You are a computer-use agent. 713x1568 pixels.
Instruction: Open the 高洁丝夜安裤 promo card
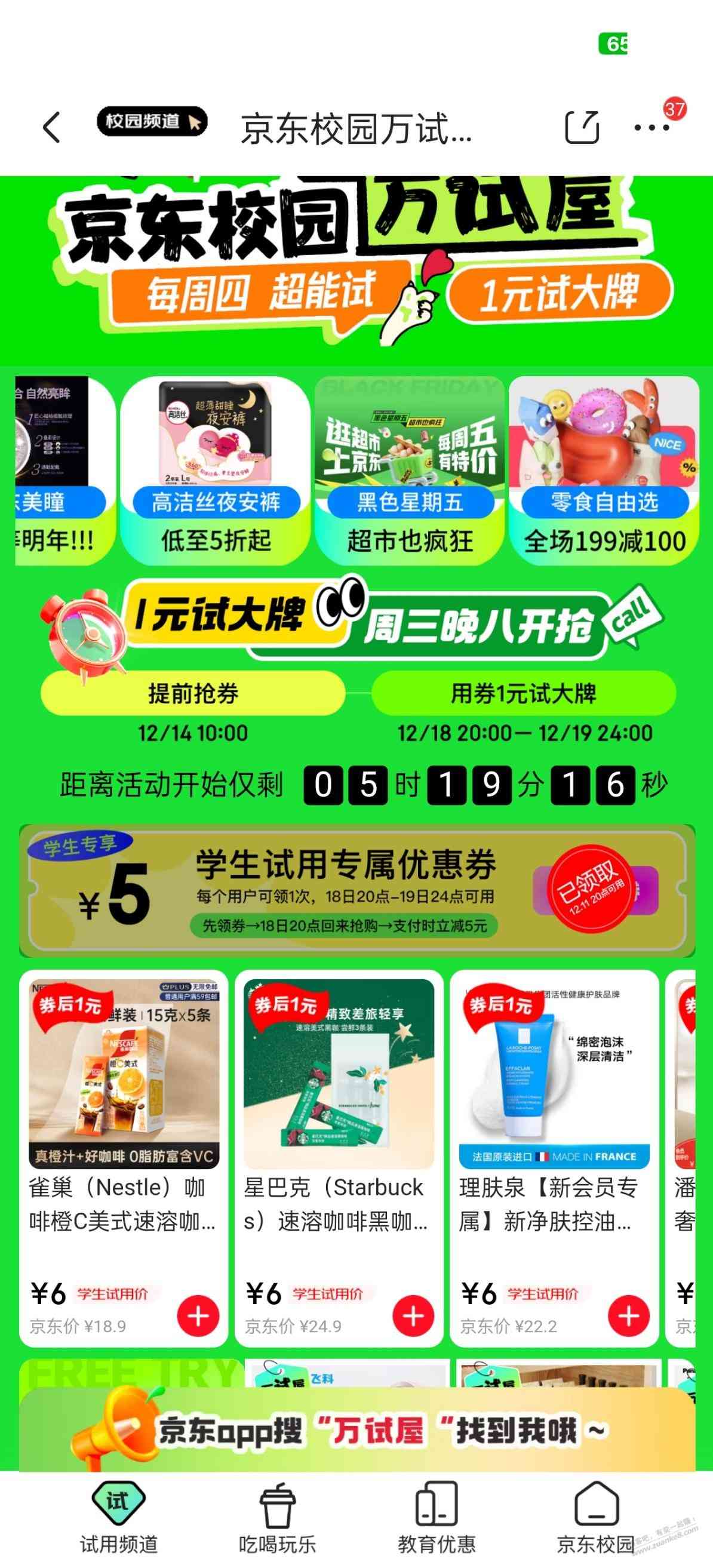click(x=216, y=470)
